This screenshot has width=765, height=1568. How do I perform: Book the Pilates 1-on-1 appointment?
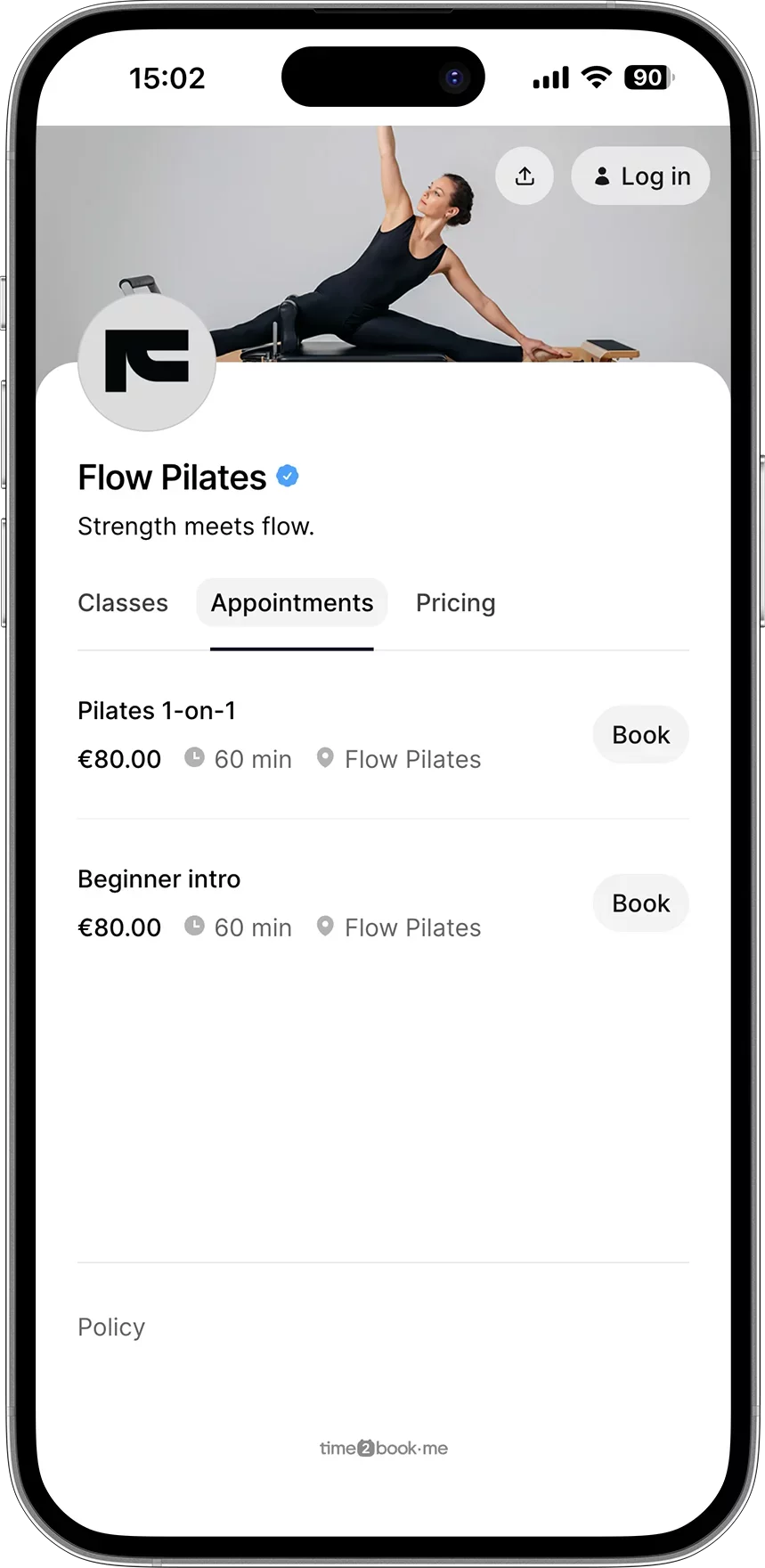point(640,734)
